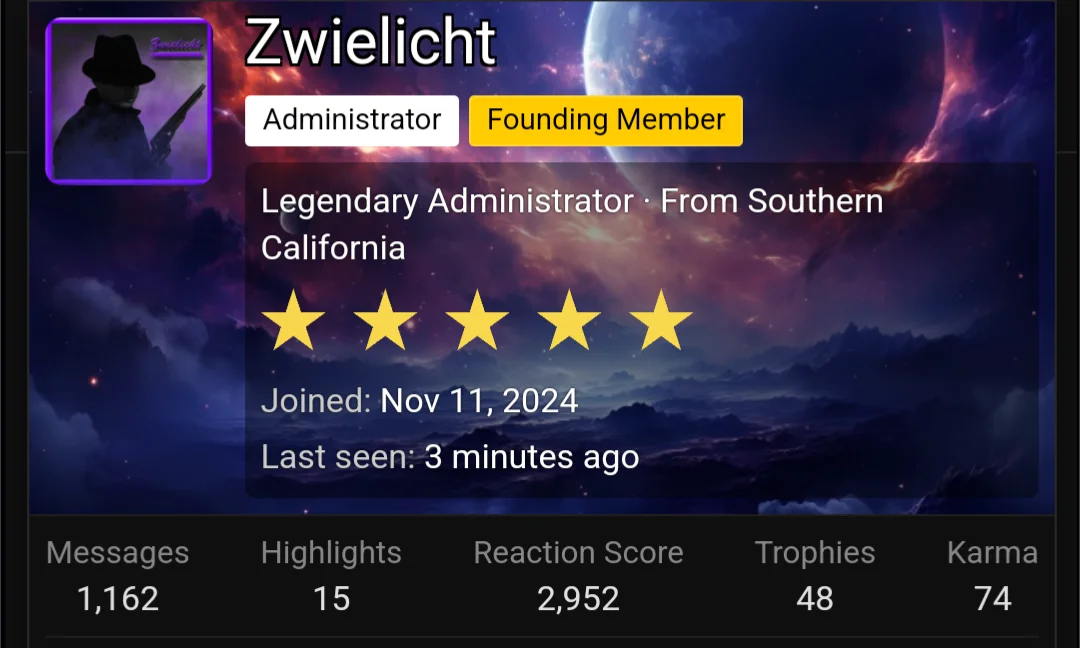The height and width of the screenshot is (648, 1080).
Task: Open the Reaction Score 2,952 details
Action: pos(578,598)
